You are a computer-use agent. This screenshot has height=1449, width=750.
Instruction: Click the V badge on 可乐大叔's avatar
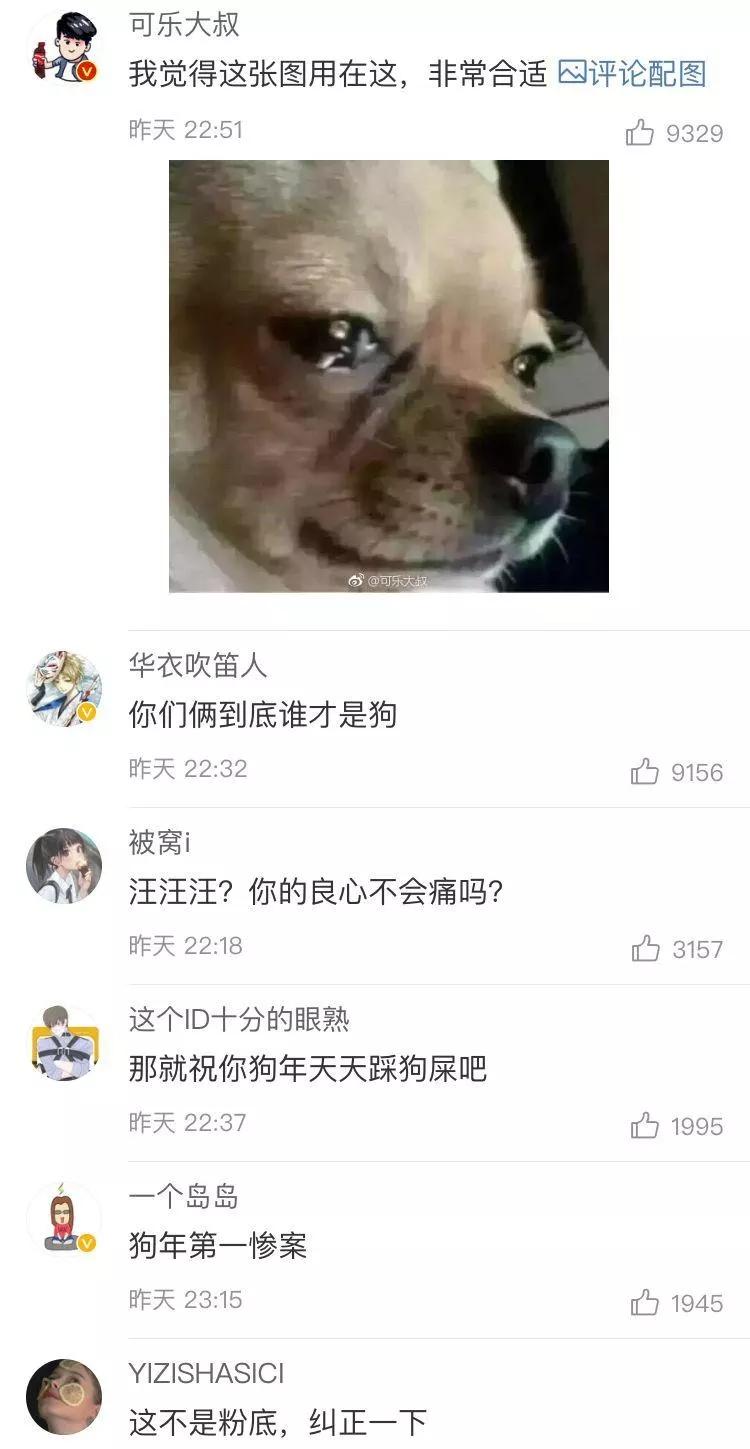click(x=87, y=69)
